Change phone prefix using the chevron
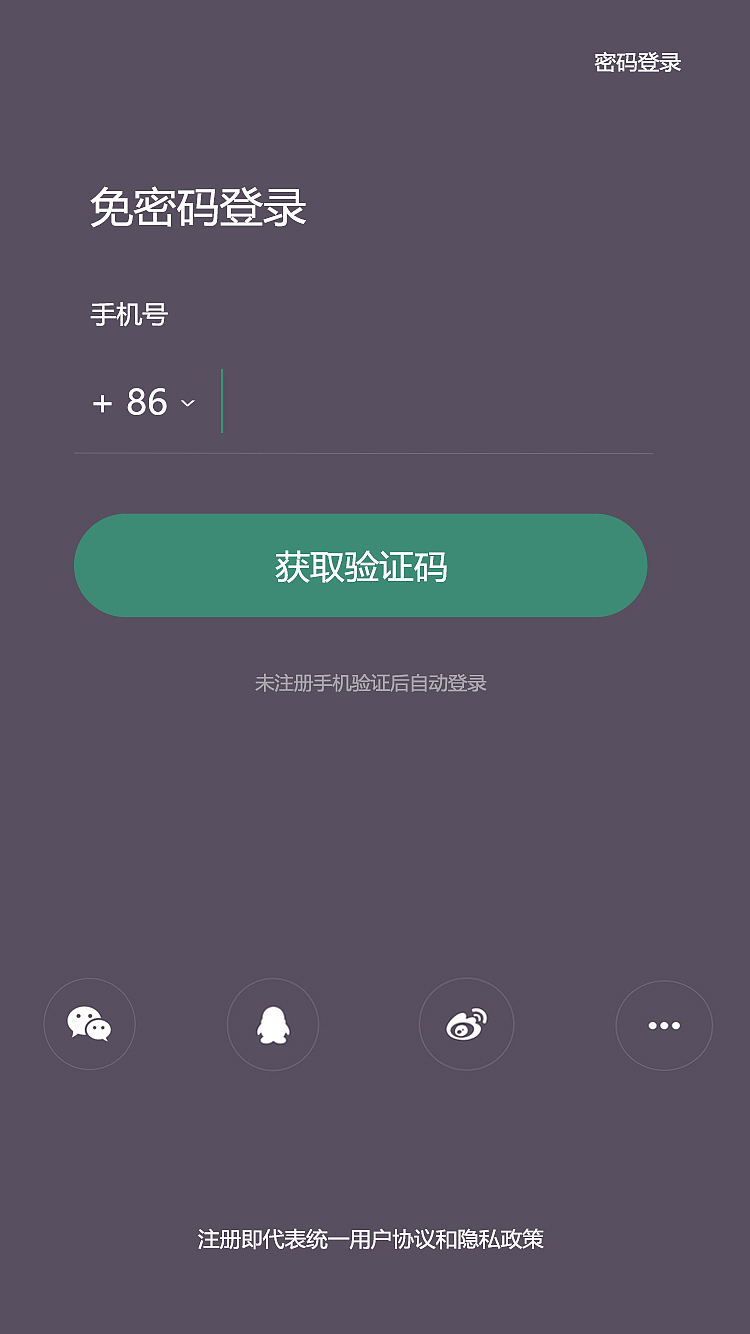Image resolution: width=750 pixels, height=1334 pixels. tap(188, 403)
